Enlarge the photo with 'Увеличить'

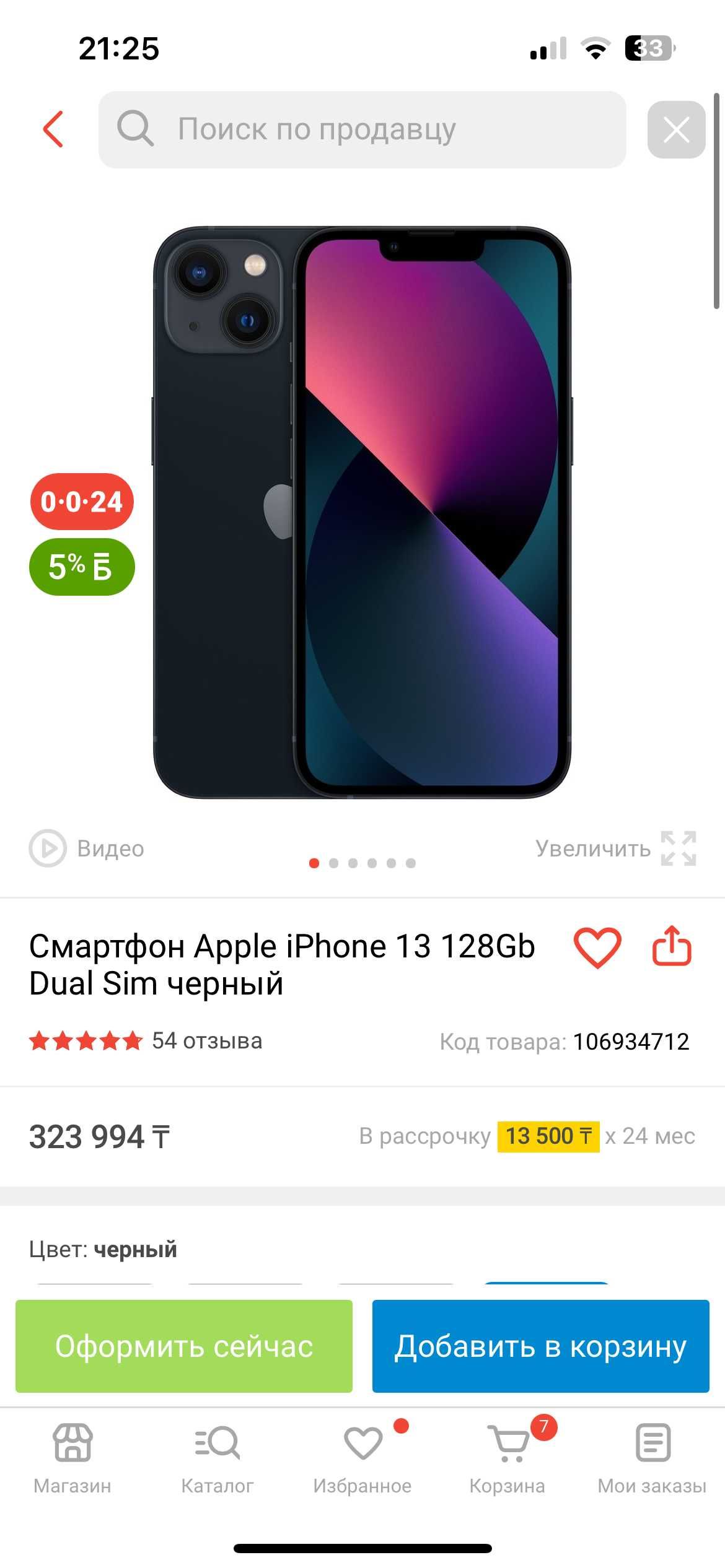click(615, 848)
